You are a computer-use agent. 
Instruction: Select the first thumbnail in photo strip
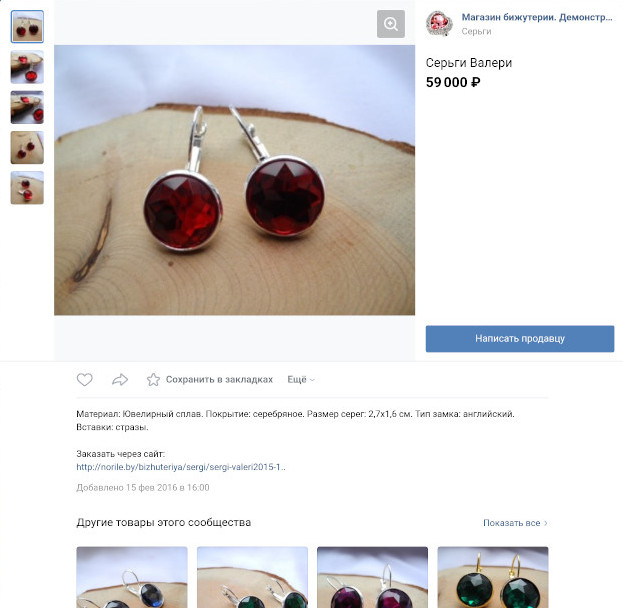(x=27, y=26)
